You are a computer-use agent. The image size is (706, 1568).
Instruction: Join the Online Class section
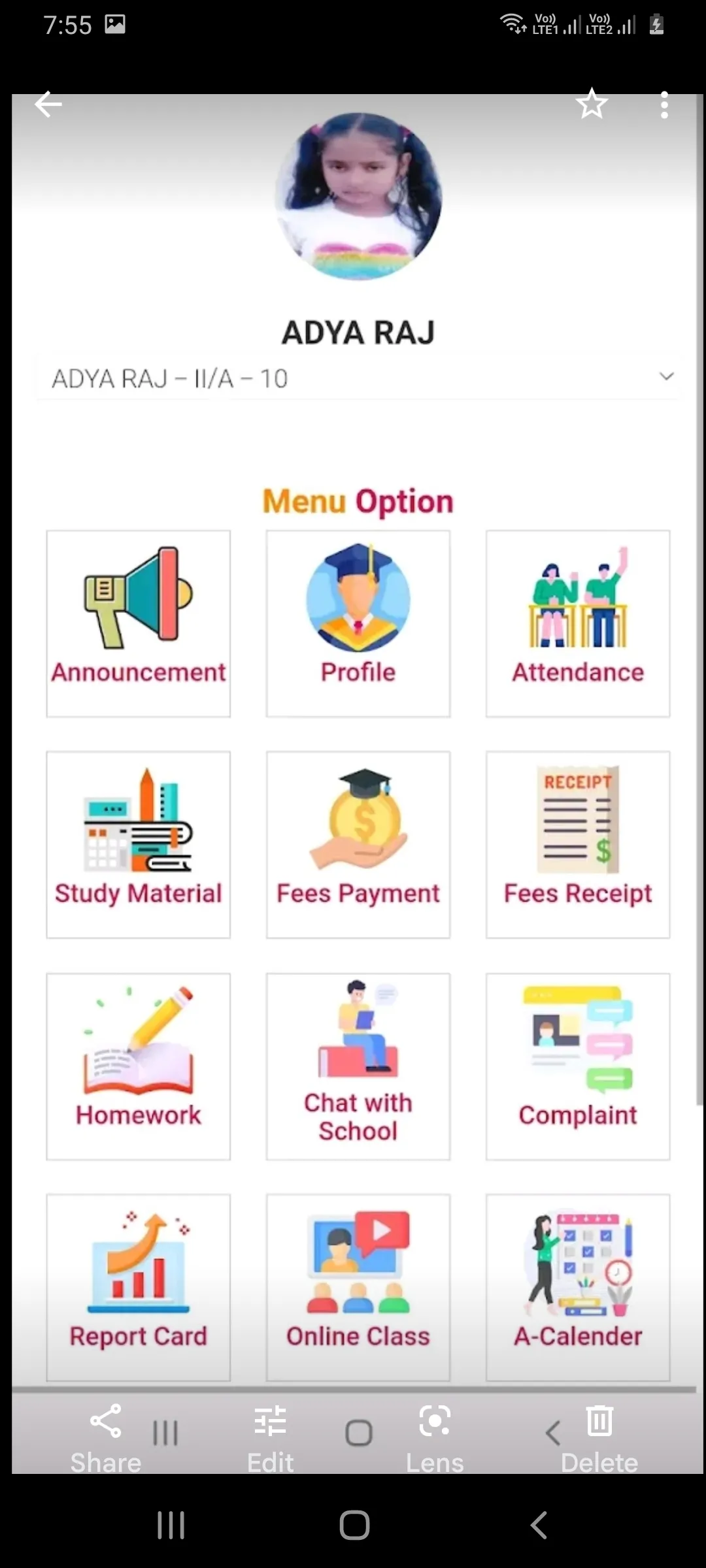(358, 1288)
